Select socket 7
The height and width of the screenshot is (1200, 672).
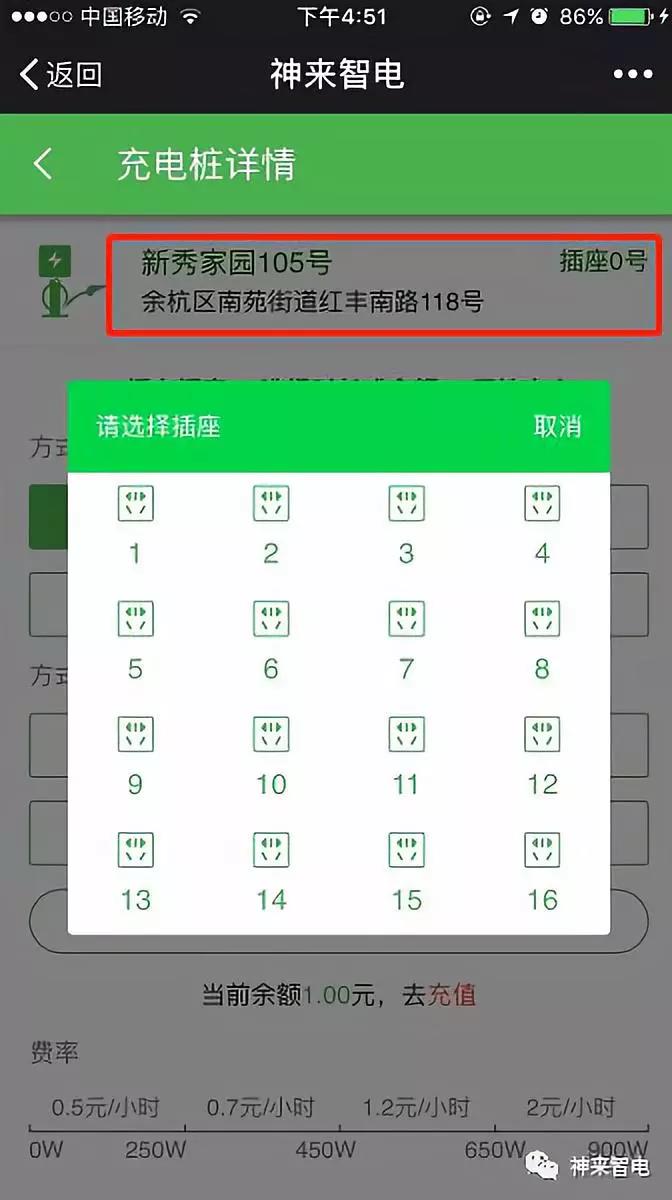point(406,640)
